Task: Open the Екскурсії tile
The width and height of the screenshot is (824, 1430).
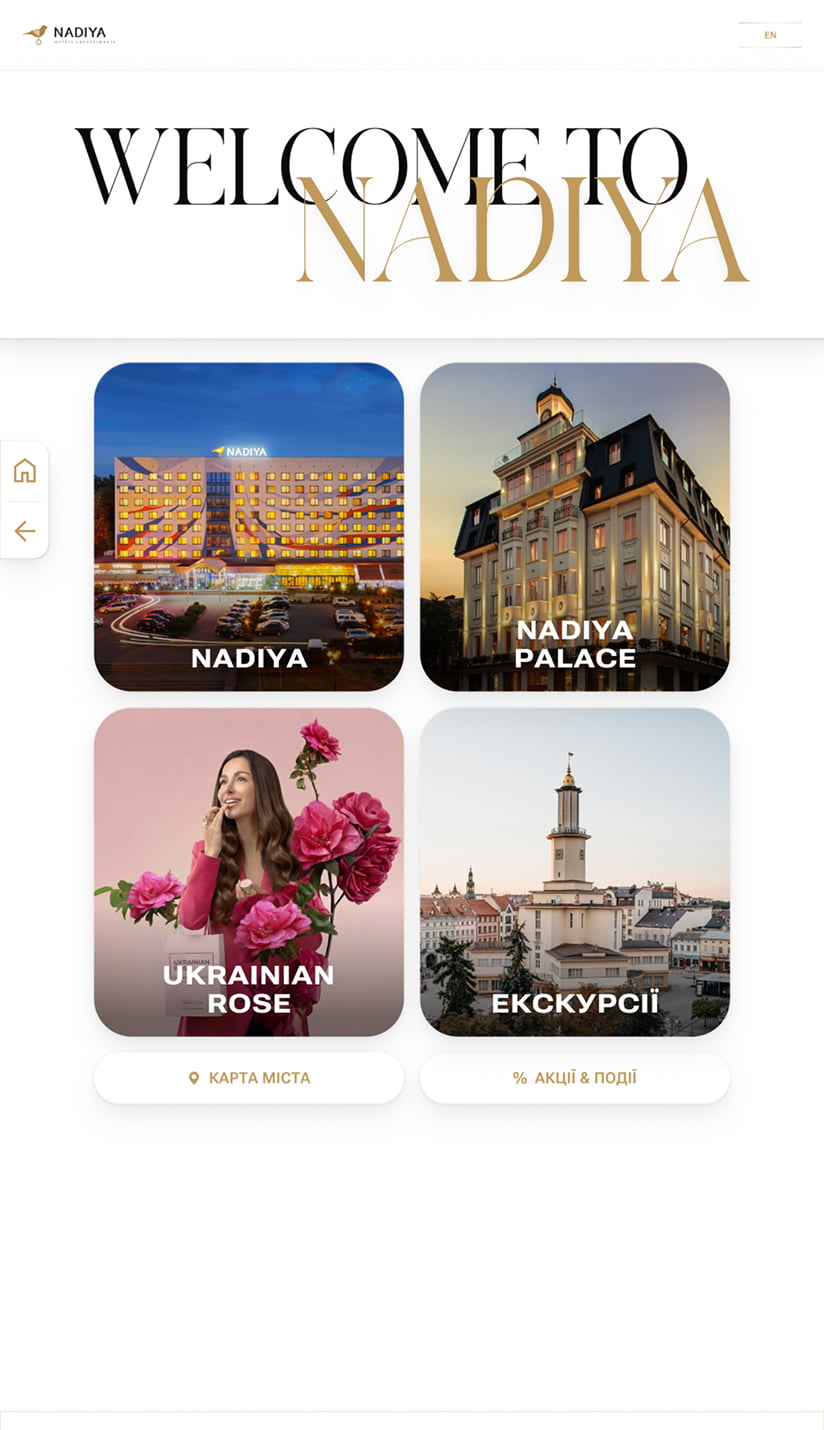Action: click(575, 872)
